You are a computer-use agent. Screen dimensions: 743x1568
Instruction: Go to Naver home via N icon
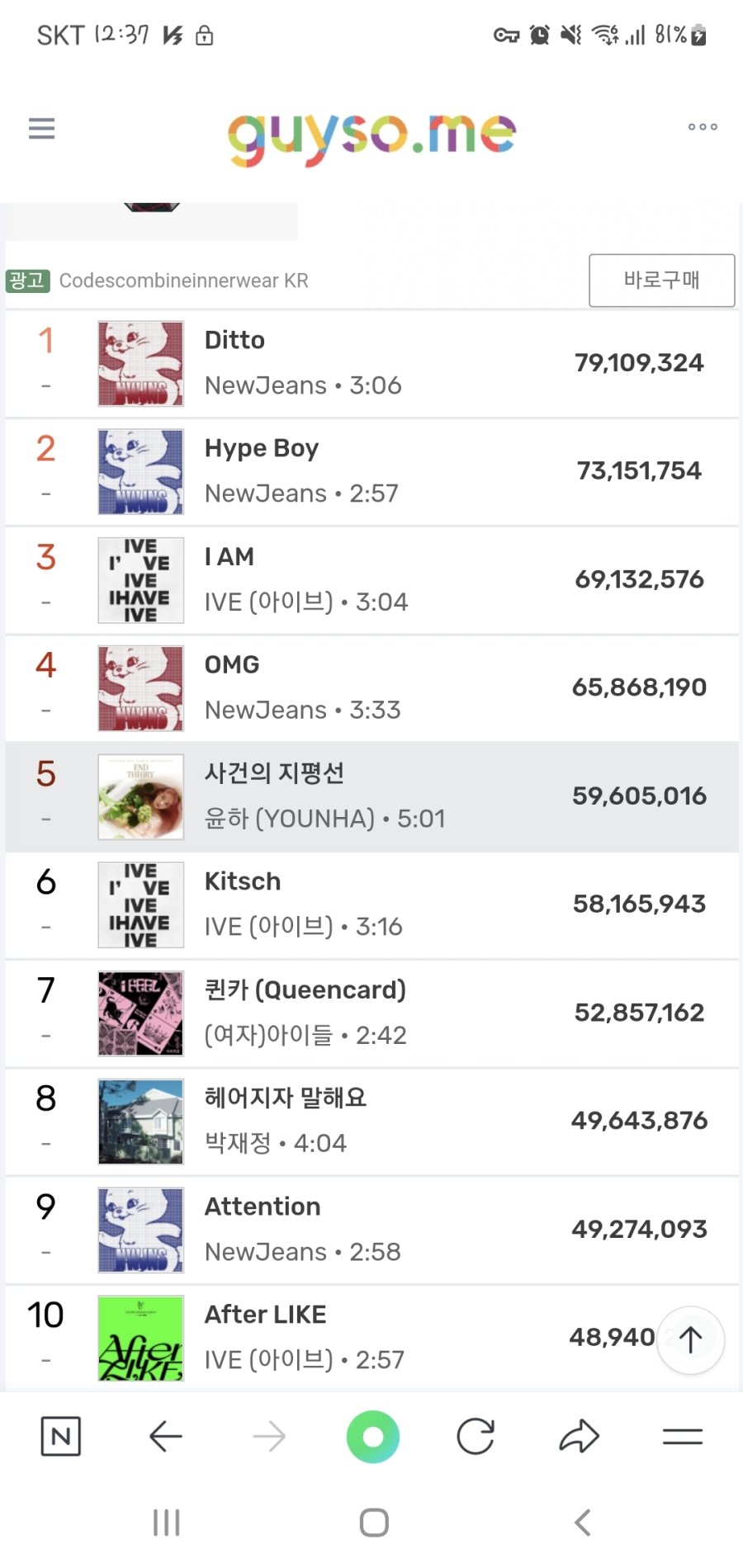(x=61, y=1437)
